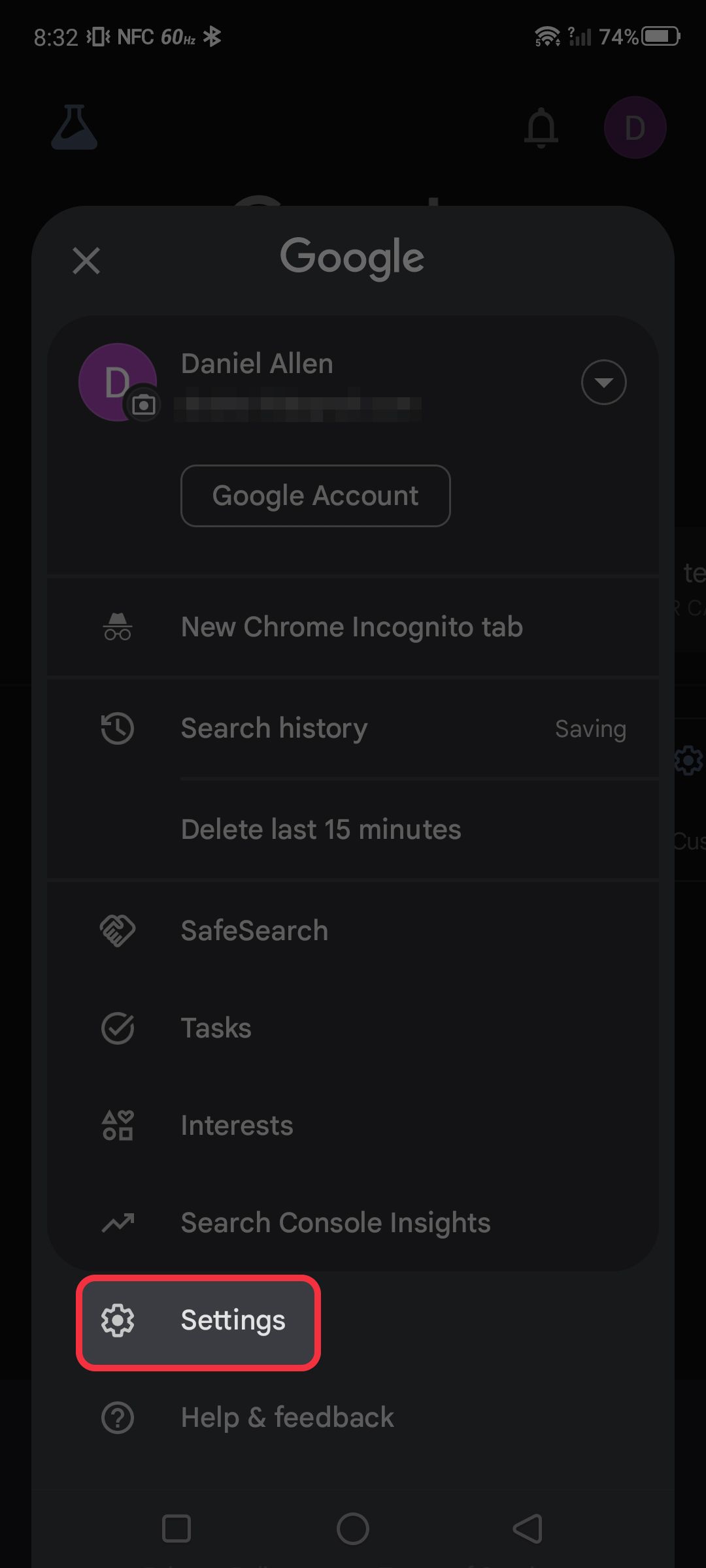This screenshot has width=706, height=1568.
Task: Open the Google Account button
Action: click(x=315, y=495)
